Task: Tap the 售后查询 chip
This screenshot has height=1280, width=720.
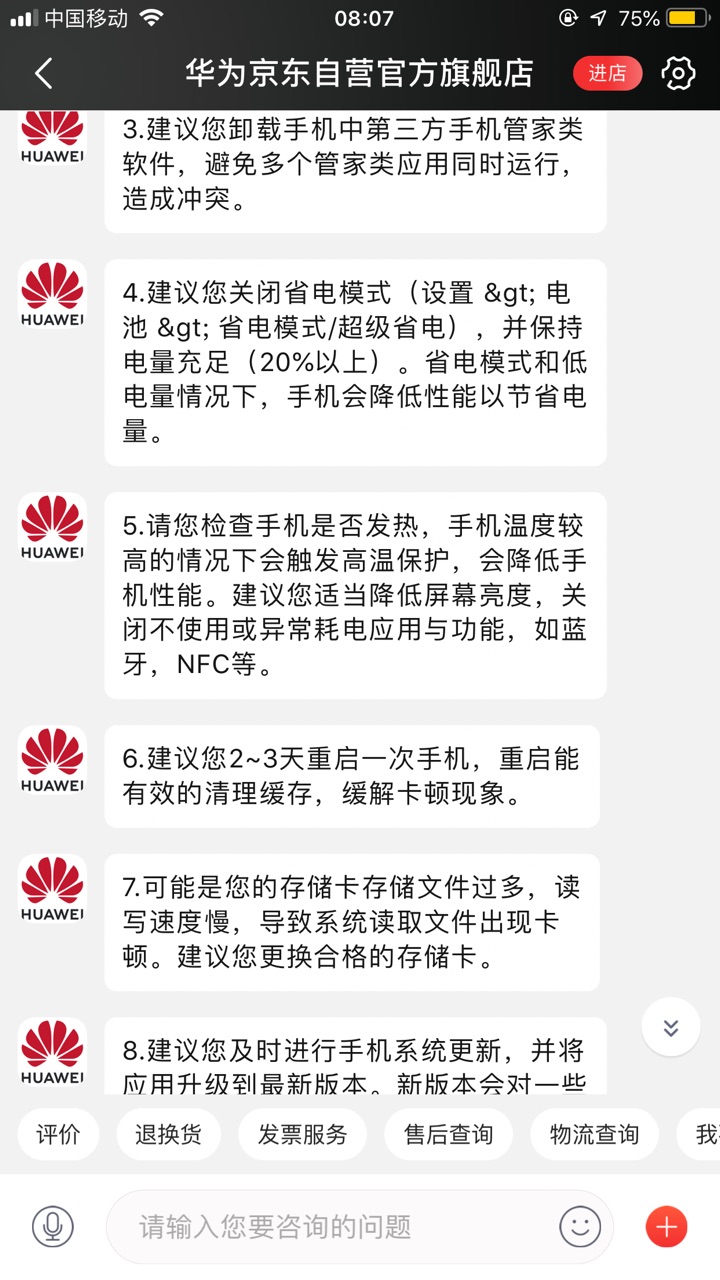Action: click(x=448, y=1134)
